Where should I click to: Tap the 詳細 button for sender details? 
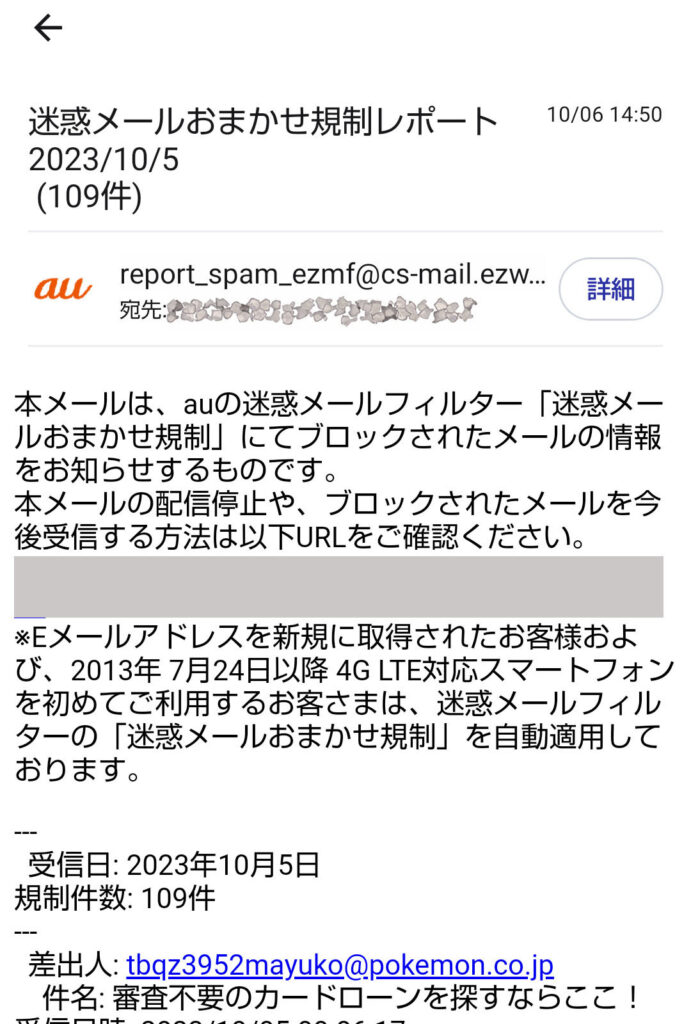coord(610,289)
